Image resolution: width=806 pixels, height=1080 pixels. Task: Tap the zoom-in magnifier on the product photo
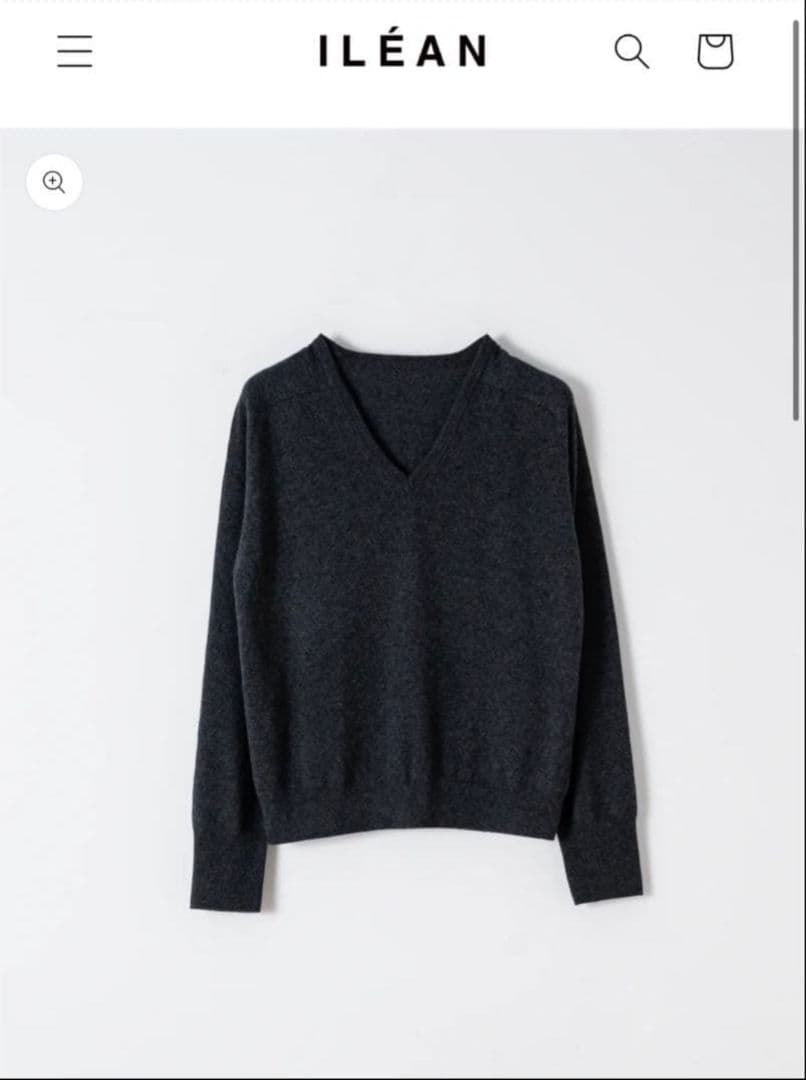coord(55,181)
